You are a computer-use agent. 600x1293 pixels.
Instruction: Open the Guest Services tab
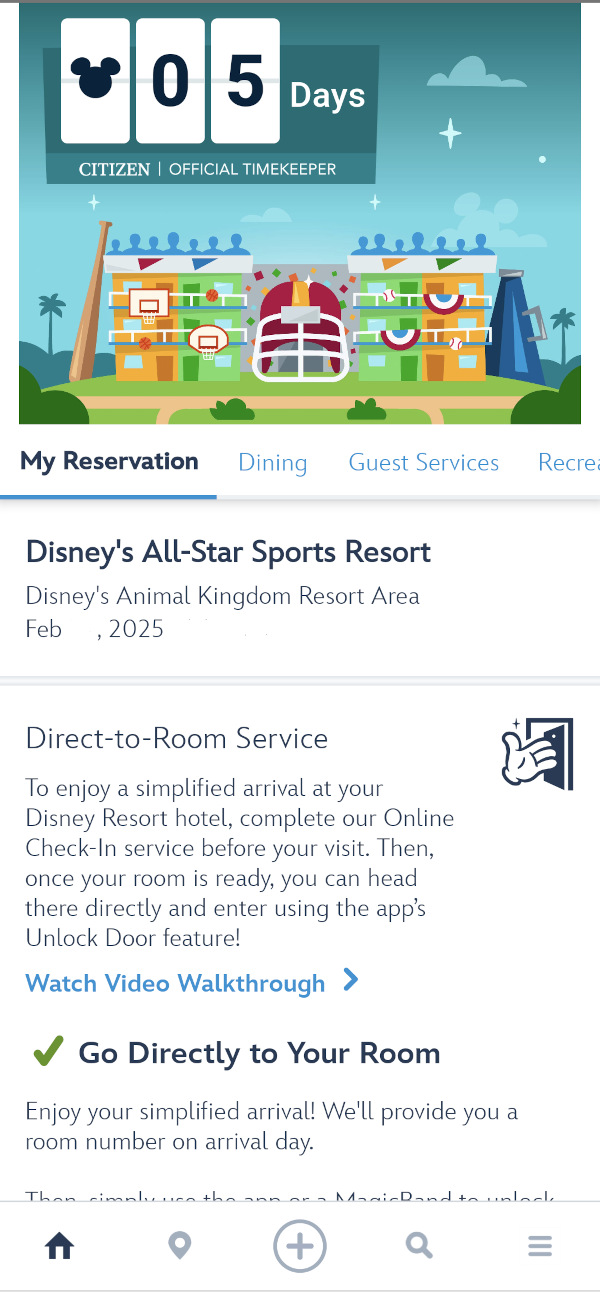click(423, 462)
